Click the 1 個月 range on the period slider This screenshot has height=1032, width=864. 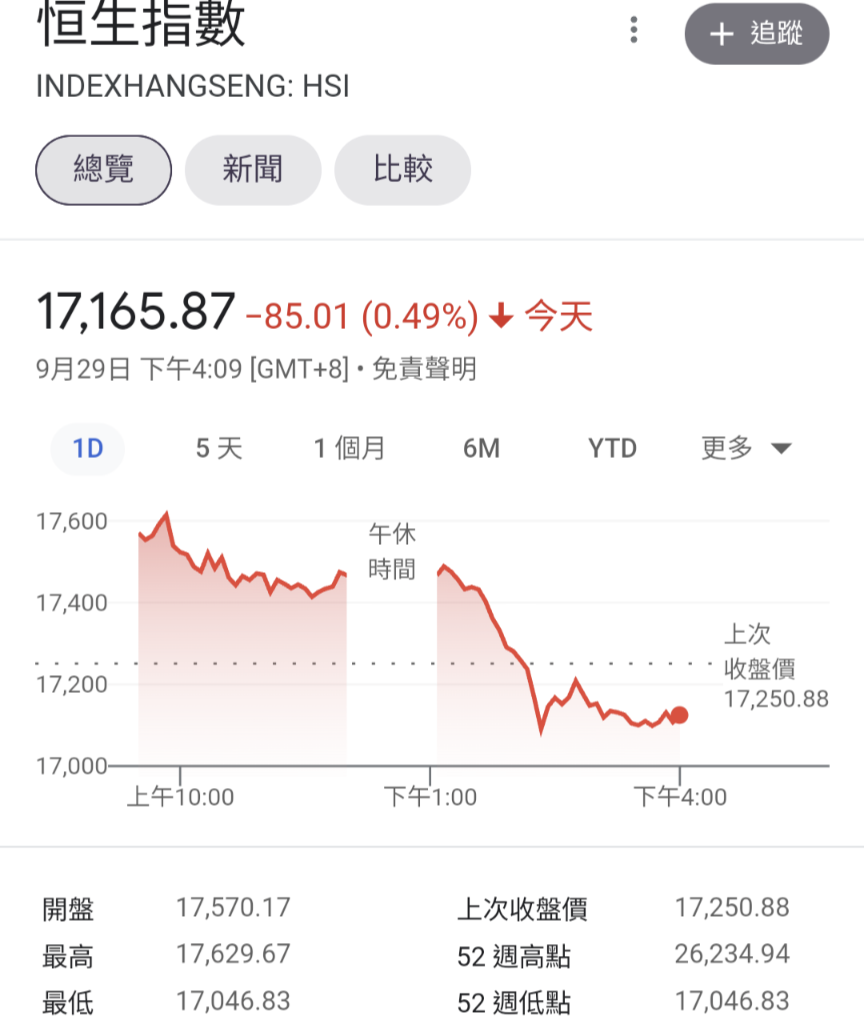pyautogui.click(x=350, y=449)
